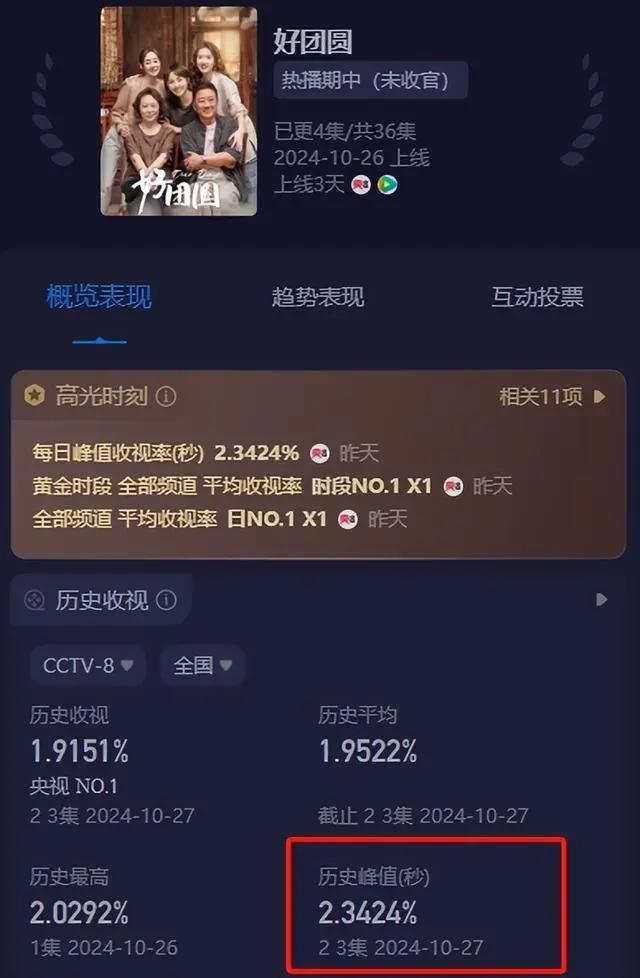Image resolution: width=640 pixels, height=978 pixels.
Task: Show info for 高光时刻
Action: click(166, 396)
